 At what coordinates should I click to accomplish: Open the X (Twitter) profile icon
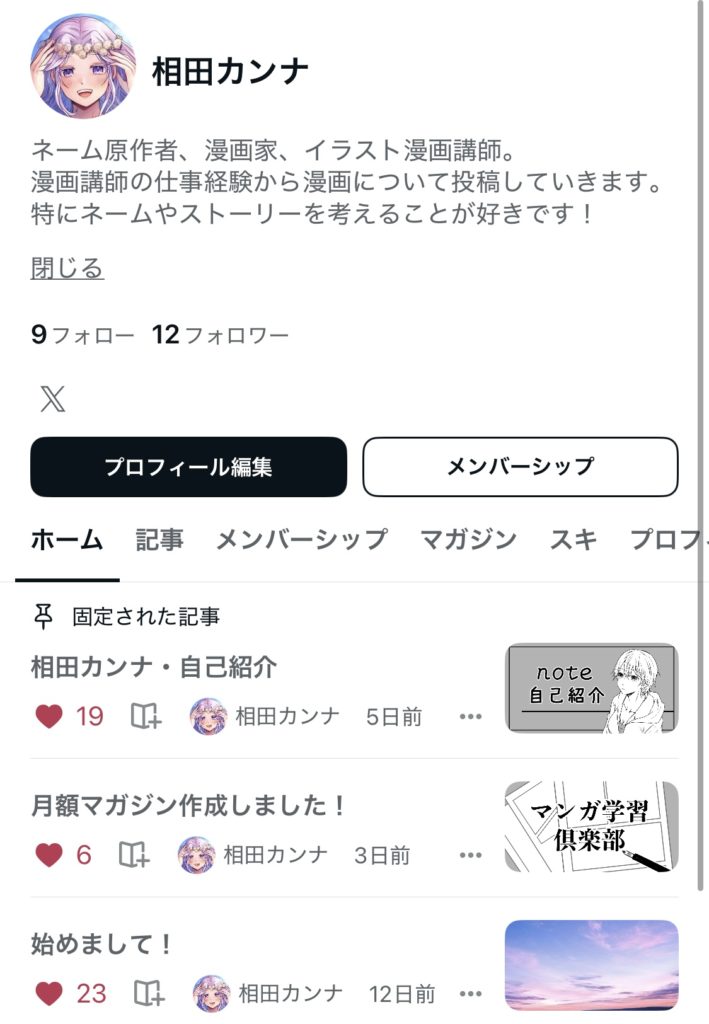click(x=52, y=400)
